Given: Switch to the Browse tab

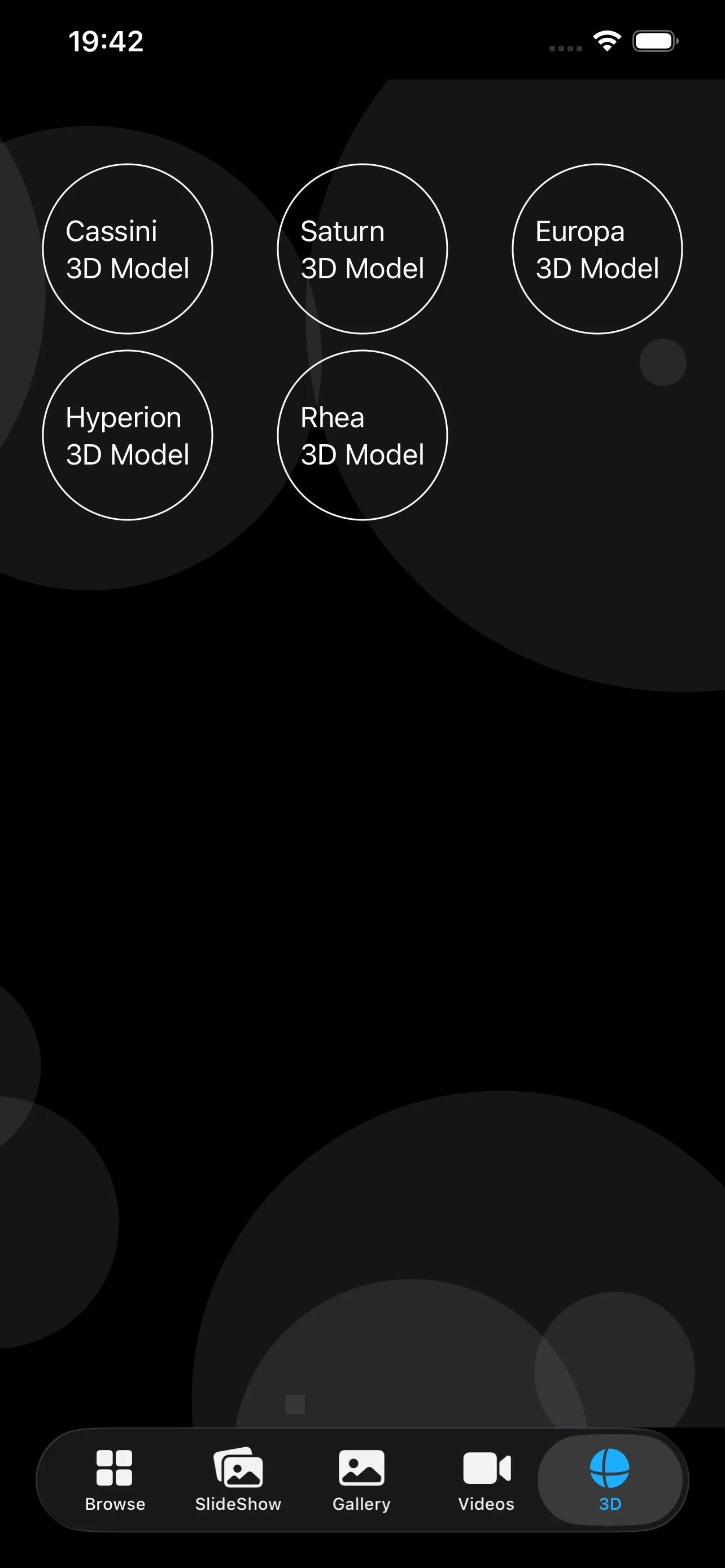Looking at the screenshot, I should coord(115,1481).
